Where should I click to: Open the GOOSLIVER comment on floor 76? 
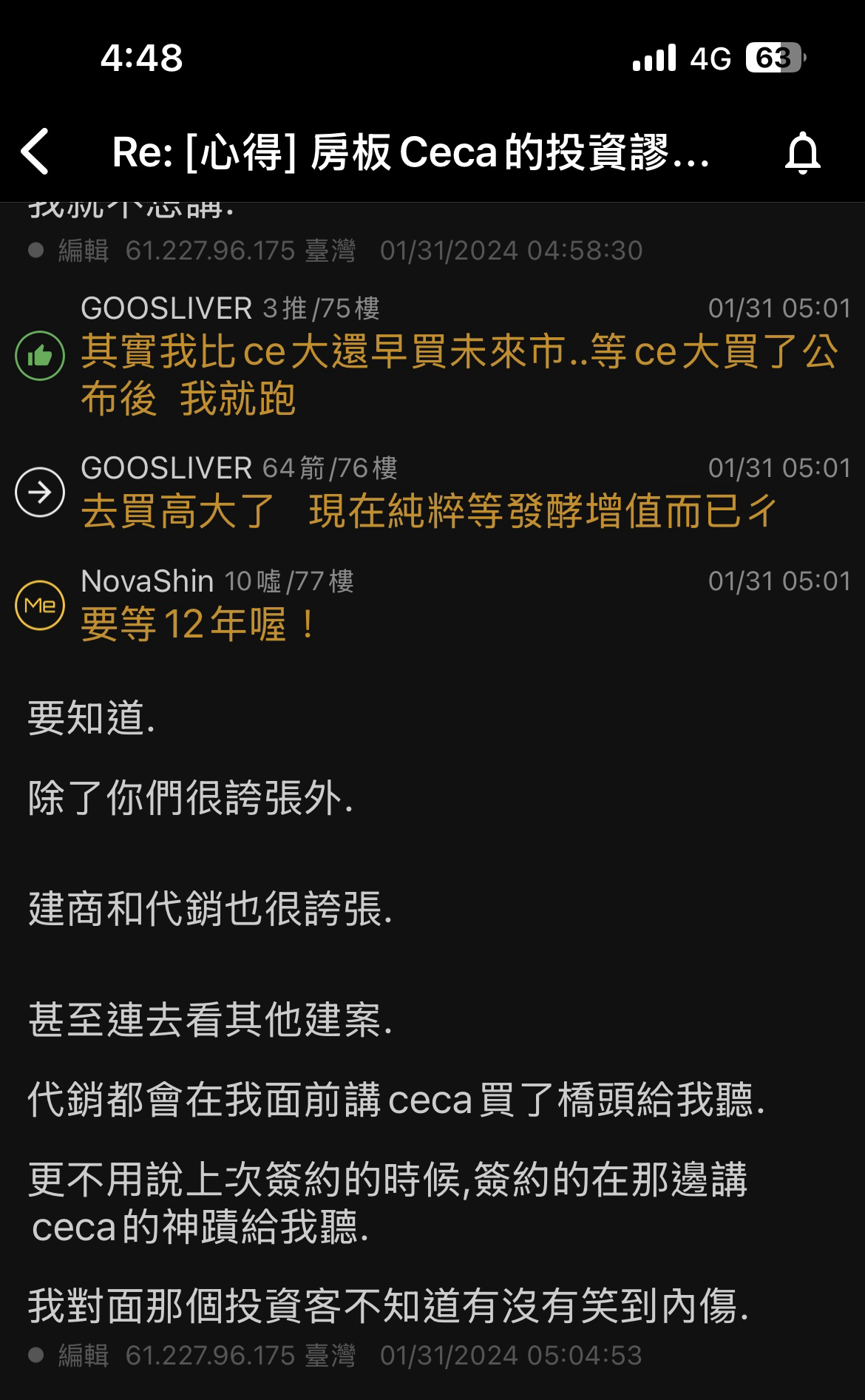click(x=432, y=492)
